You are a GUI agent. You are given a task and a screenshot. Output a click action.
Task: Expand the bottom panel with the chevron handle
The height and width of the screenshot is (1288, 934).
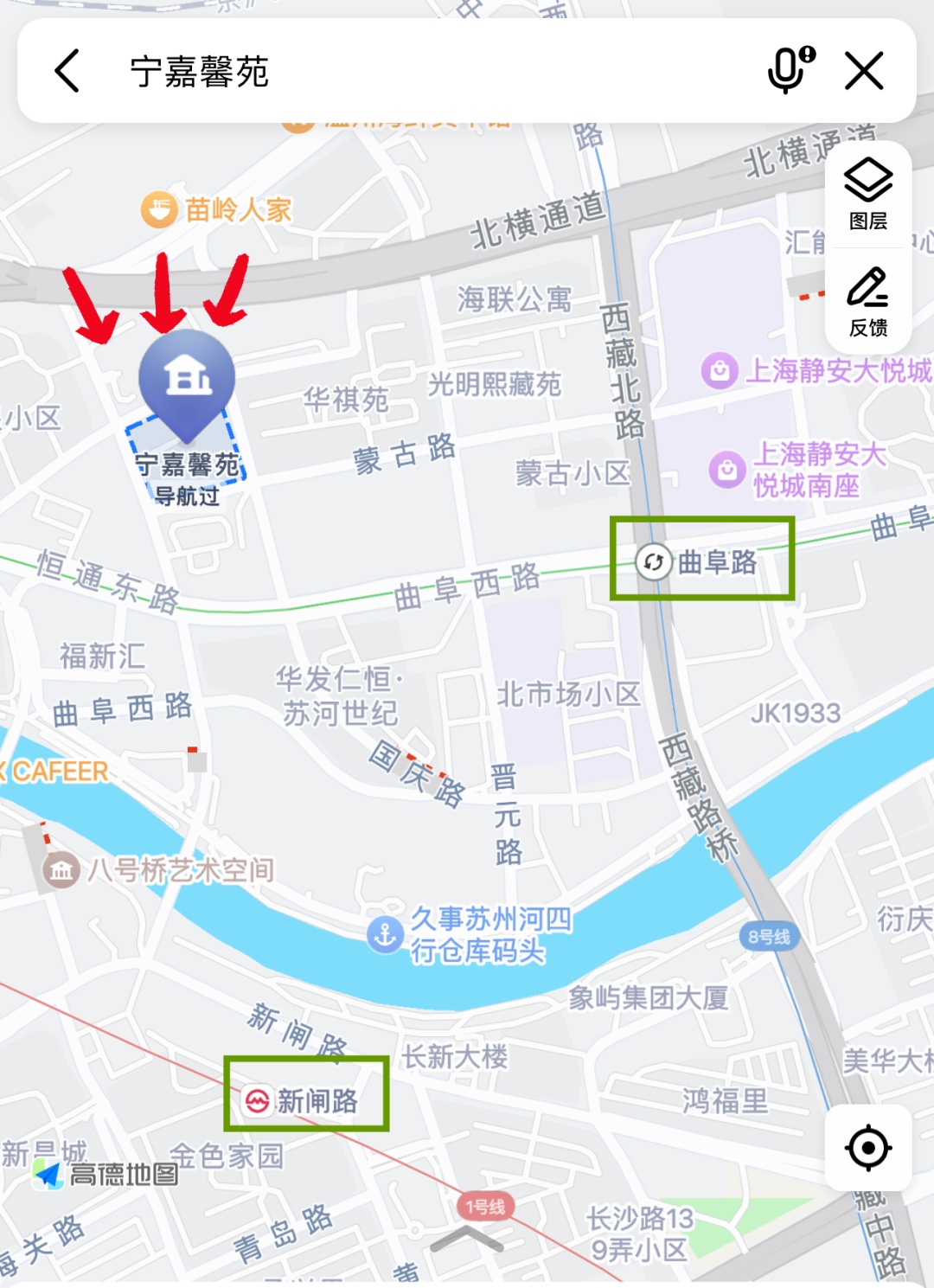tap(467, 1241)
